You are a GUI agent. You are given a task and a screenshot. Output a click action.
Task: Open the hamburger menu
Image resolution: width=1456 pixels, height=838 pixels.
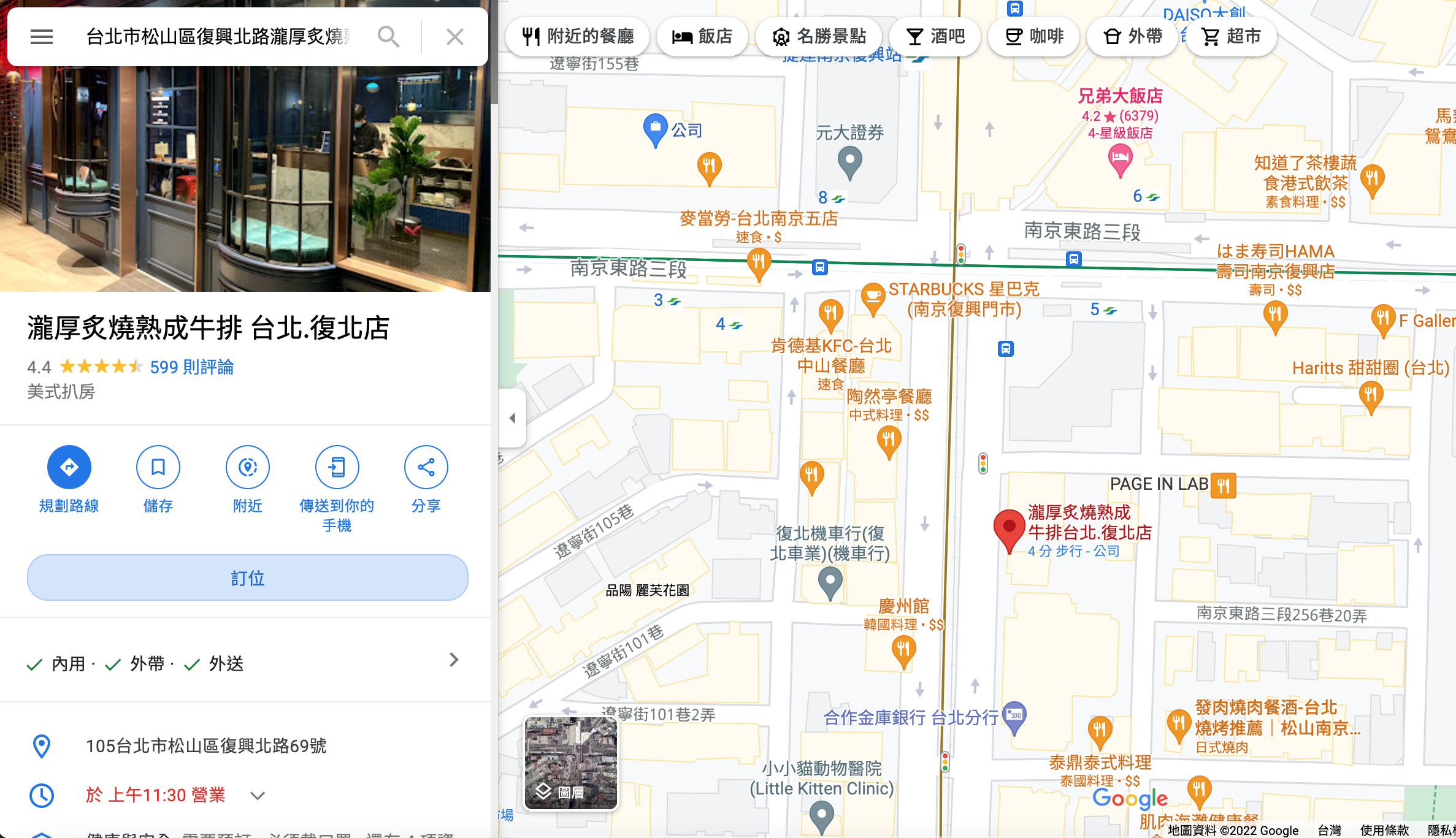point(42,37)
